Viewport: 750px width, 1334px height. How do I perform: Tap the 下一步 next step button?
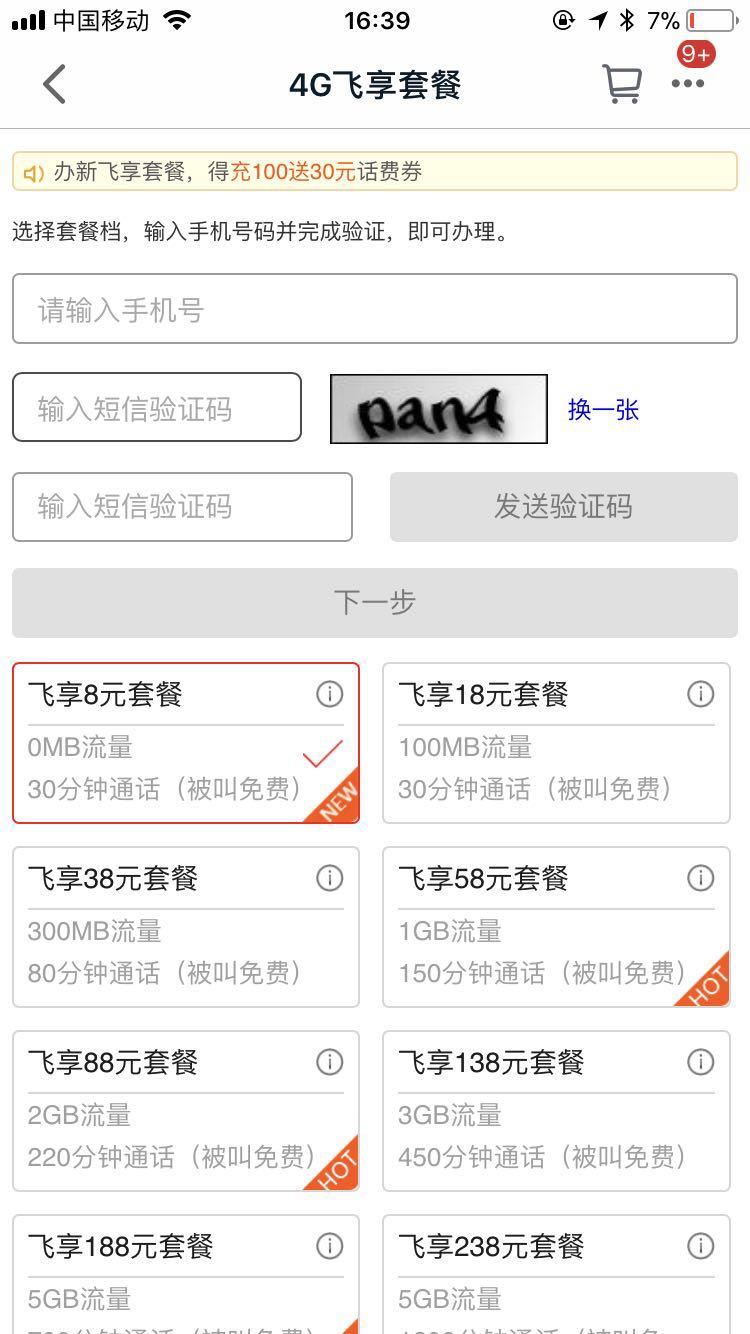coord(375,602)
